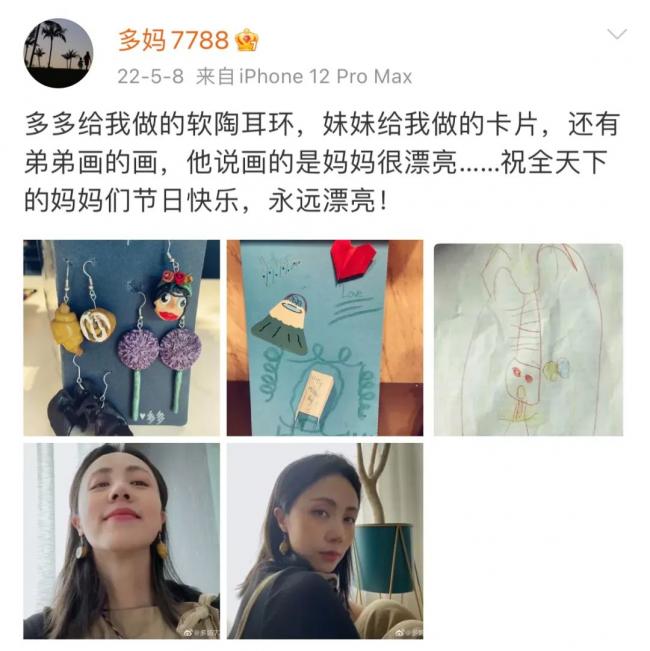Open 多妈7788's profile avatar

(x=58, y=53)
